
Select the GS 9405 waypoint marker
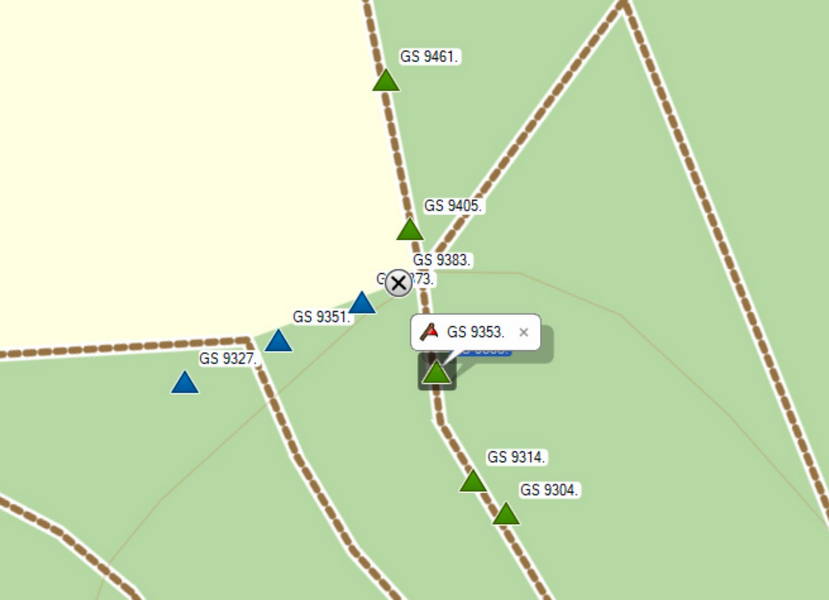pos(410,230)
